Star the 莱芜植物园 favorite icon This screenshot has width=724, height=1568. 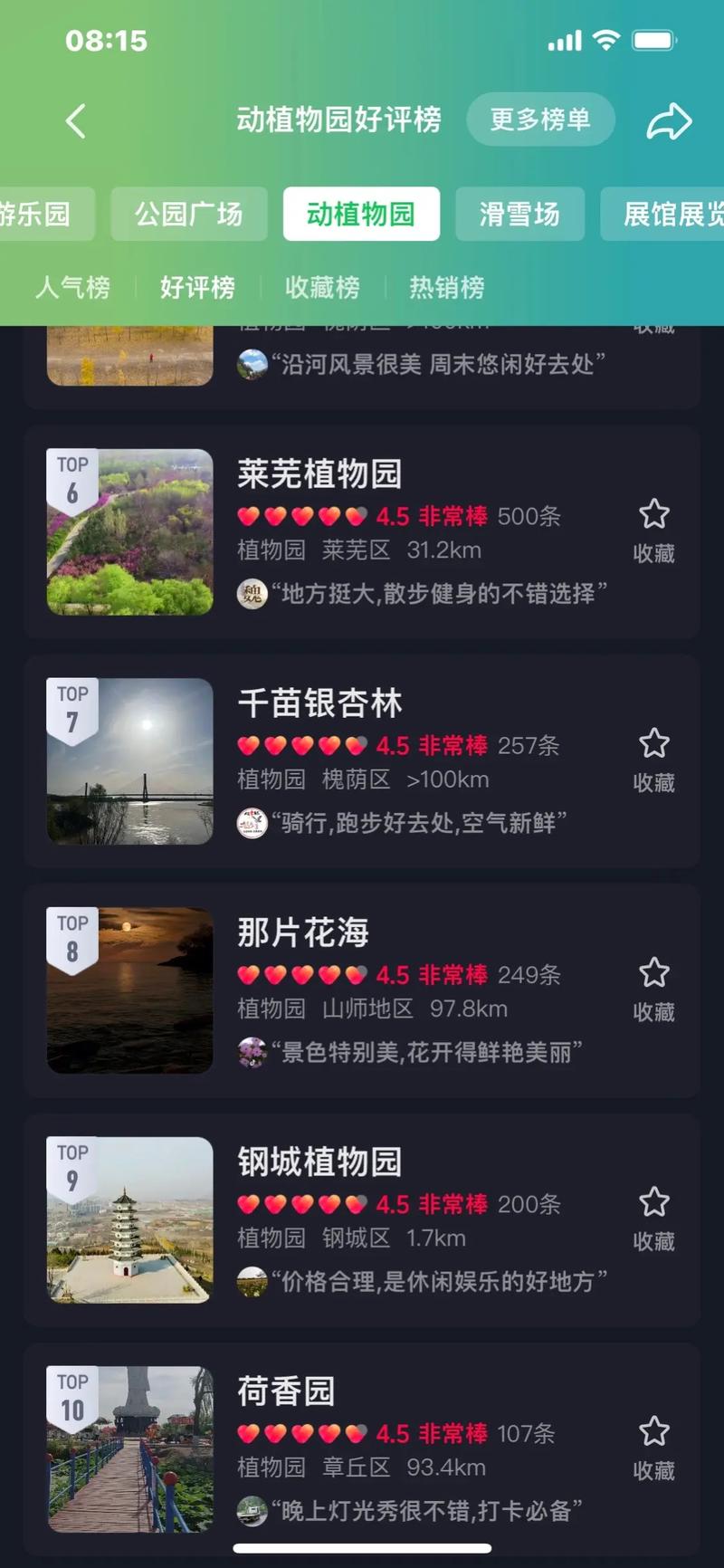coord(653,513)
